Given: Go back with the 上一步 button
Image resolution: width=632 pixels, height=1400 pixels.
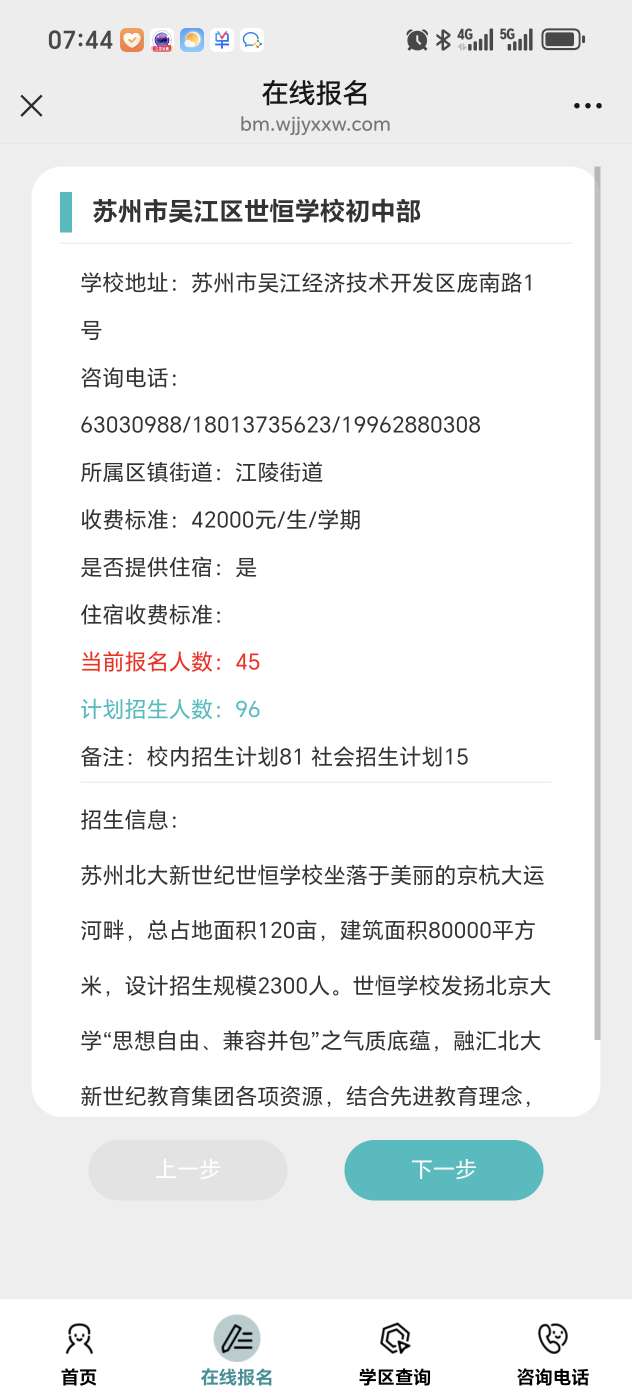Looking at the screenshot, I should 187,1169.
